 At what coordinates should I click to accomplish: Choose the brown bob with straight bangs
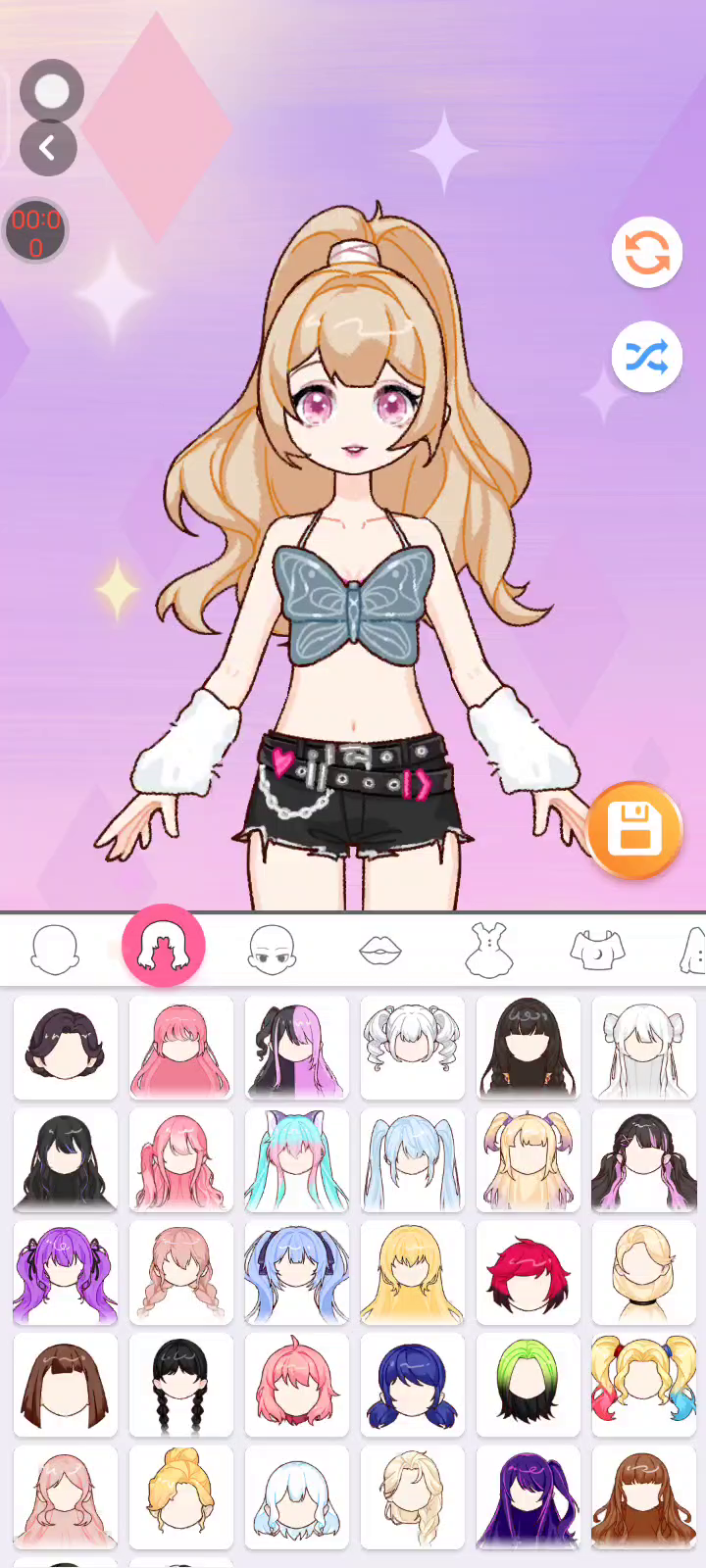tap(65, 1385)
